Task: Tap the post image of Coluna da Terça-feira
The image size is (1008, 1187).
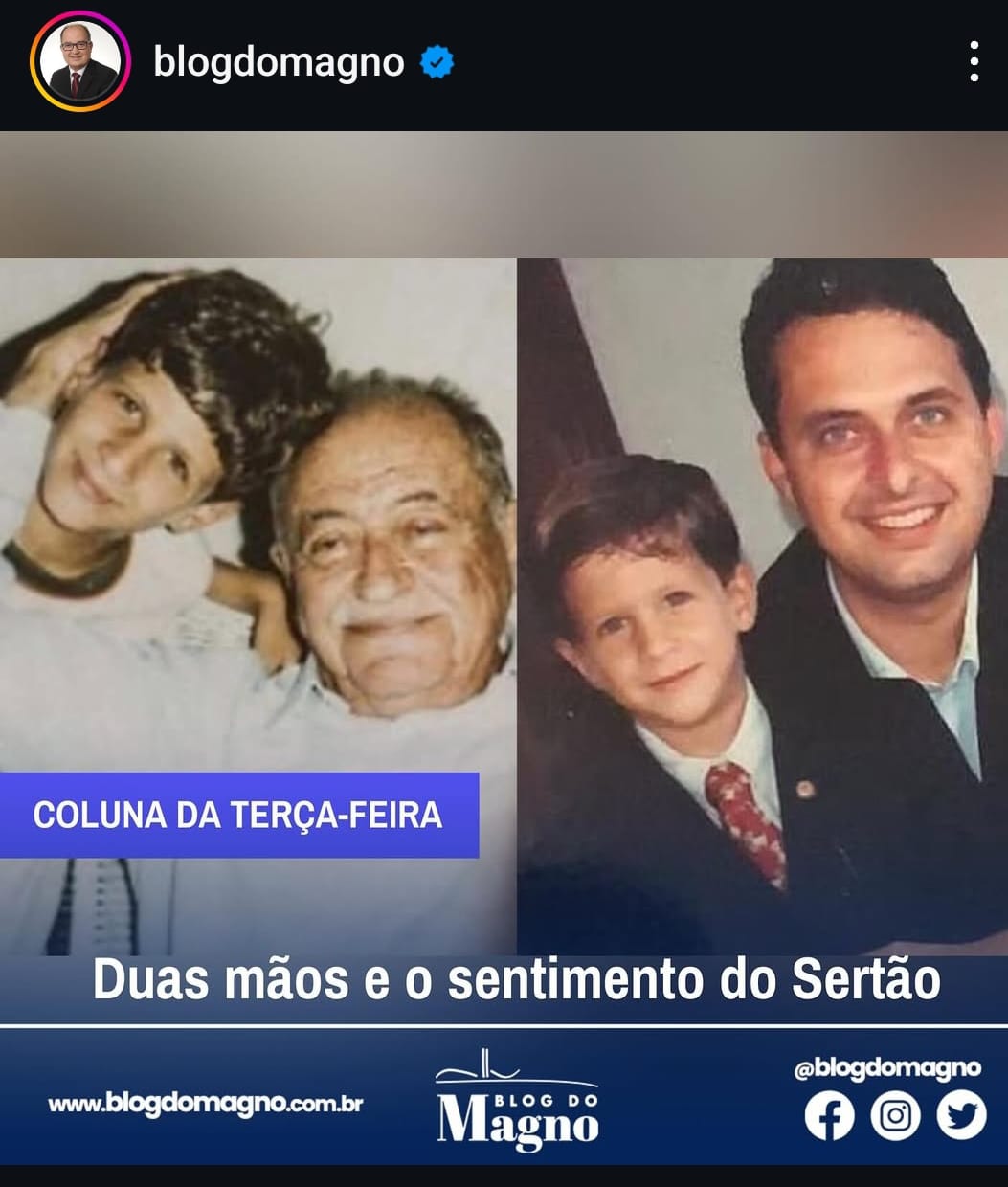Action: [x=504, y=613]
